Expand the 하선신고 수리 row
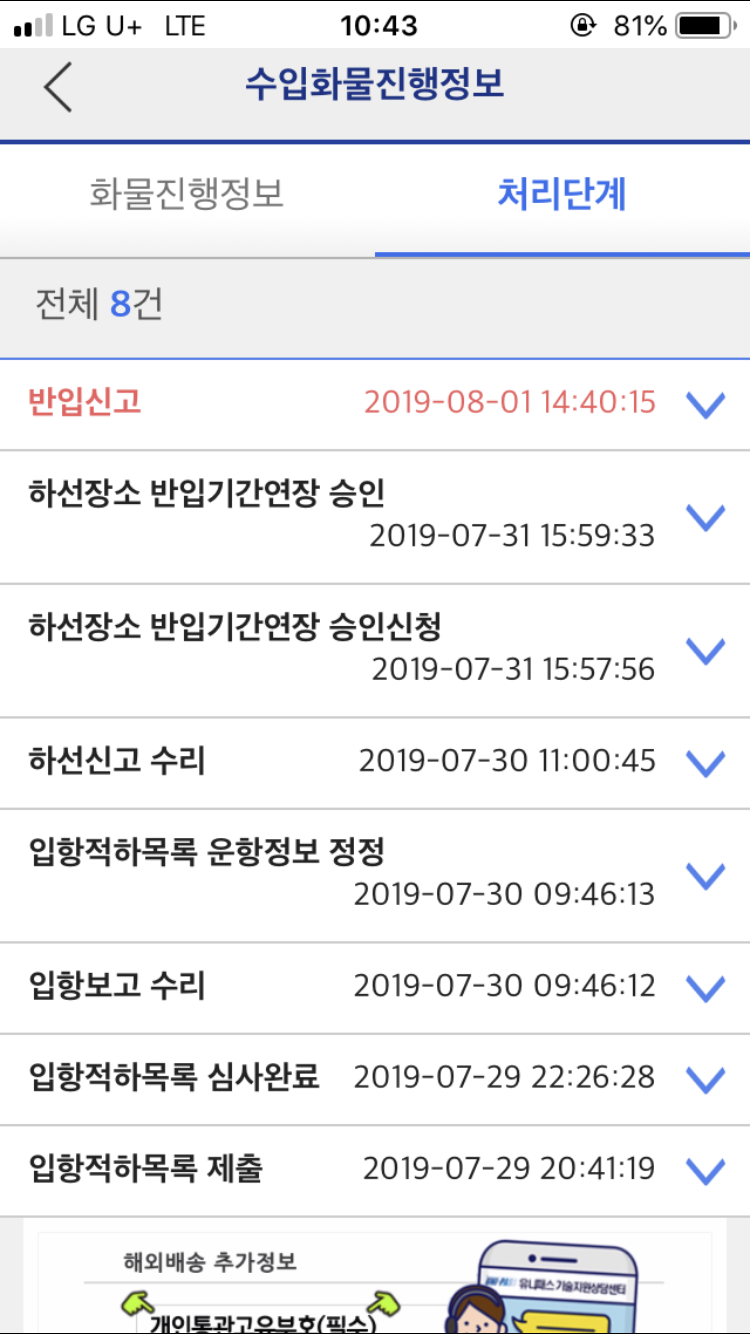750x1334 pixels. [x=705, y=763]
